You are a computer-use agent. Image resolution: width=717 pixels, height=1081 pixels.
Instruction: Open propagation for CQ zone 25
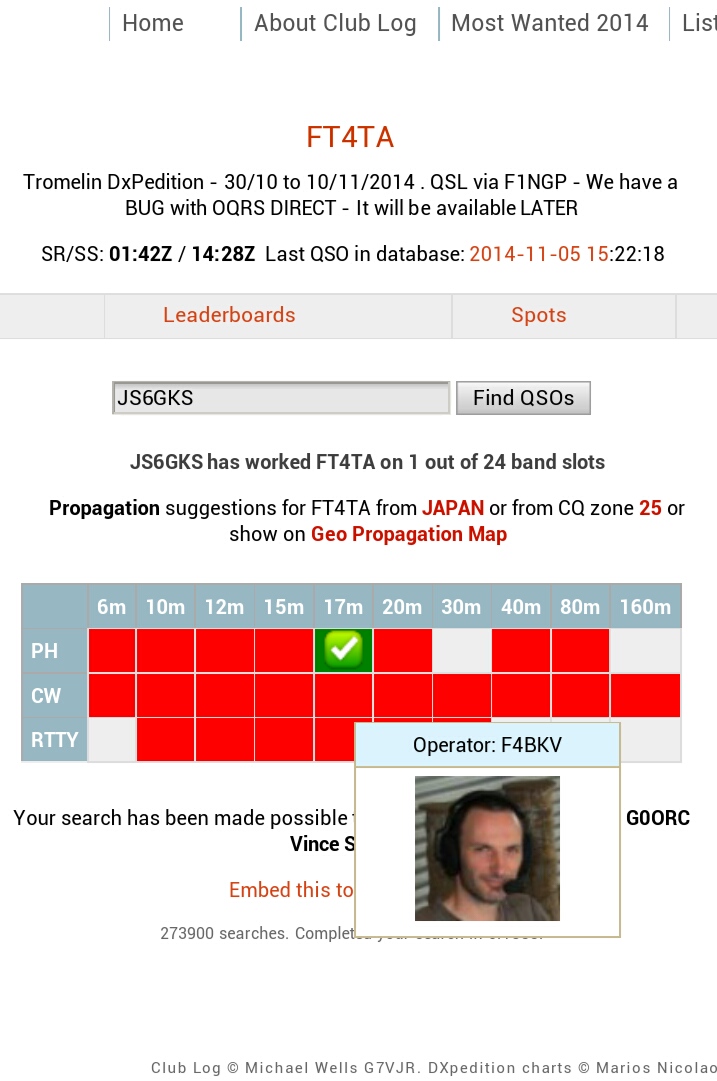[650, 508]
